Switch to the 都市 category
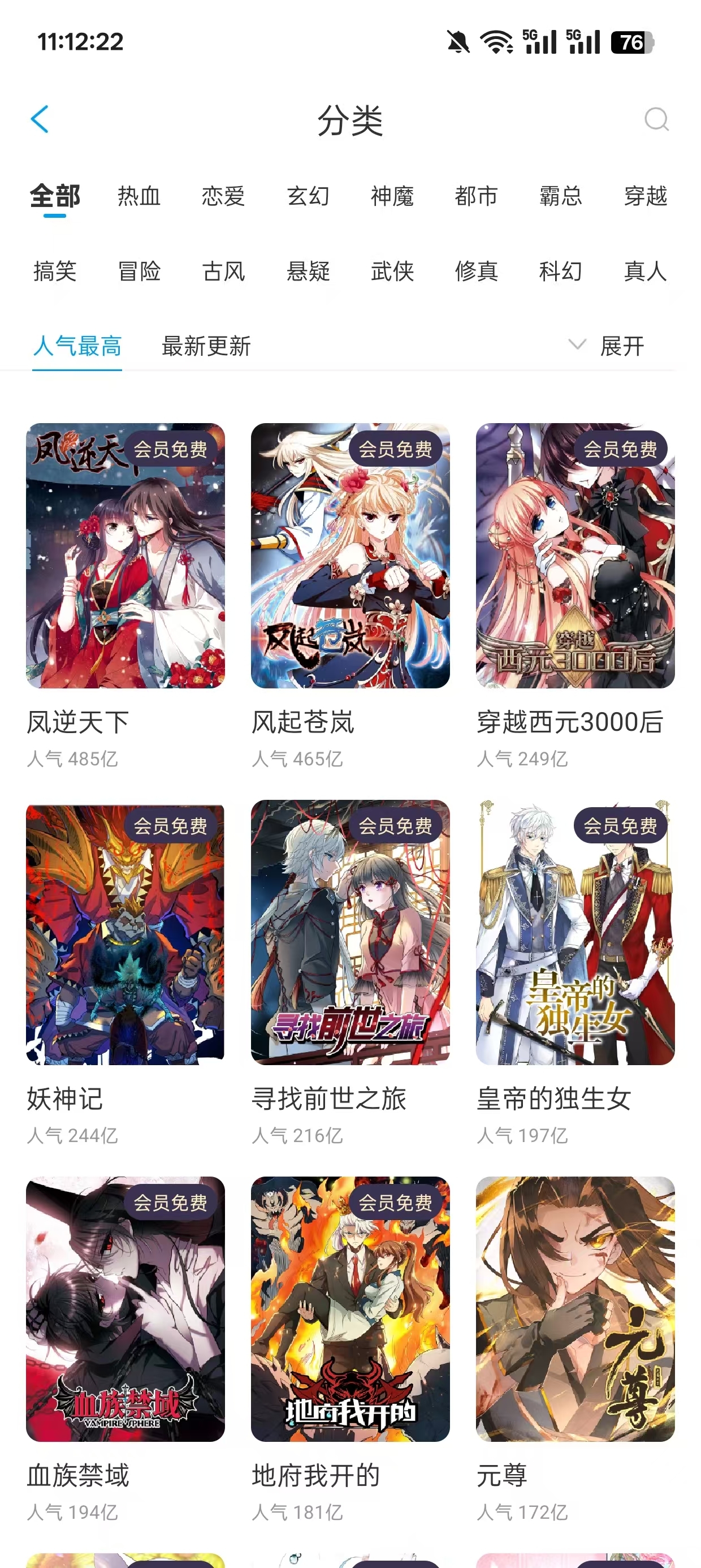 click(477, 197)
